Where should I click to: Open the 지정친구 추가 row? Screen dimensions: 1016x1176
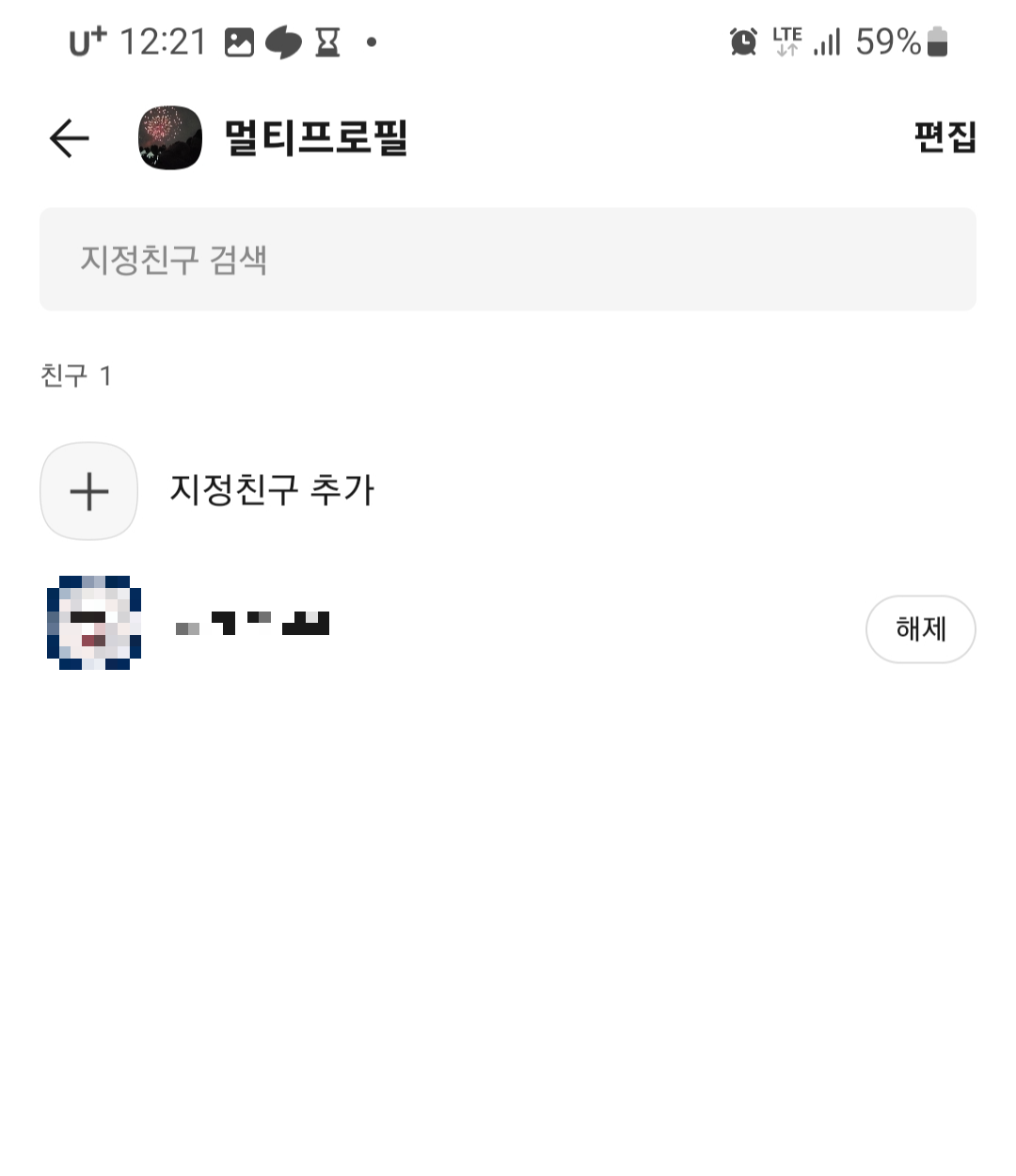pos(272,490)
